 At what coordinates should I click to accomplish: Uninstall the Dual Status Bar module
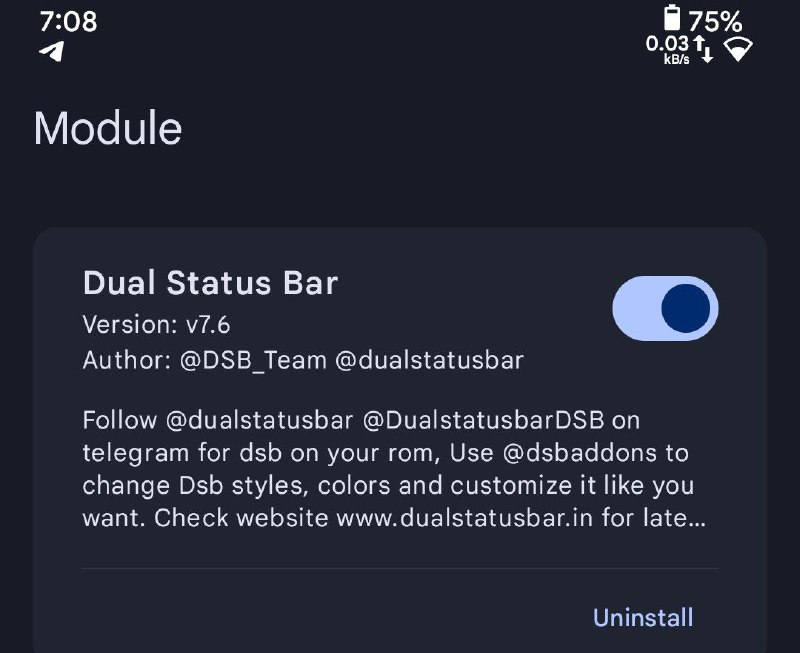point(643,617)
